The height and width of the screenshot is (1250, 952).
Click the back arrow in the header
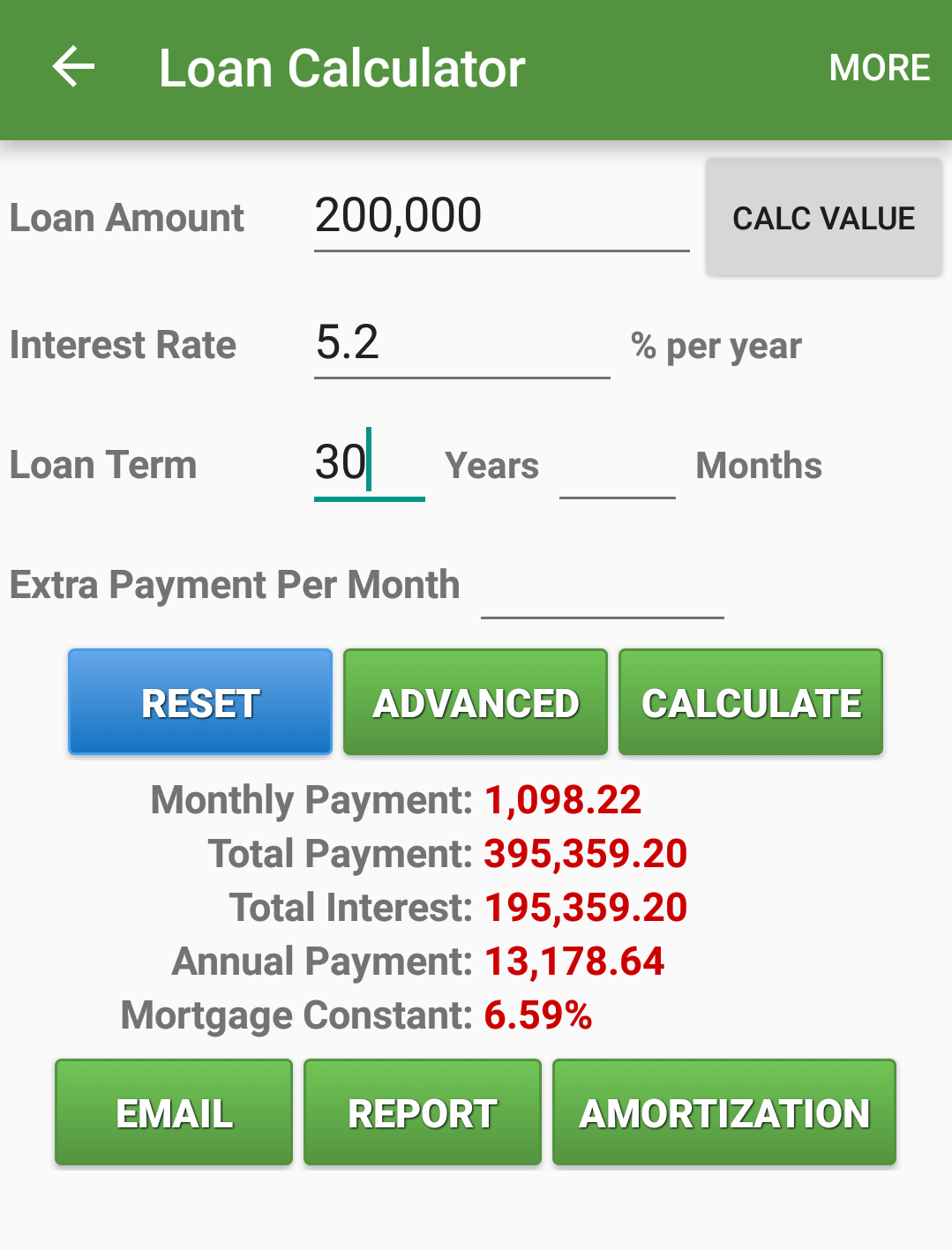point(74,67)
